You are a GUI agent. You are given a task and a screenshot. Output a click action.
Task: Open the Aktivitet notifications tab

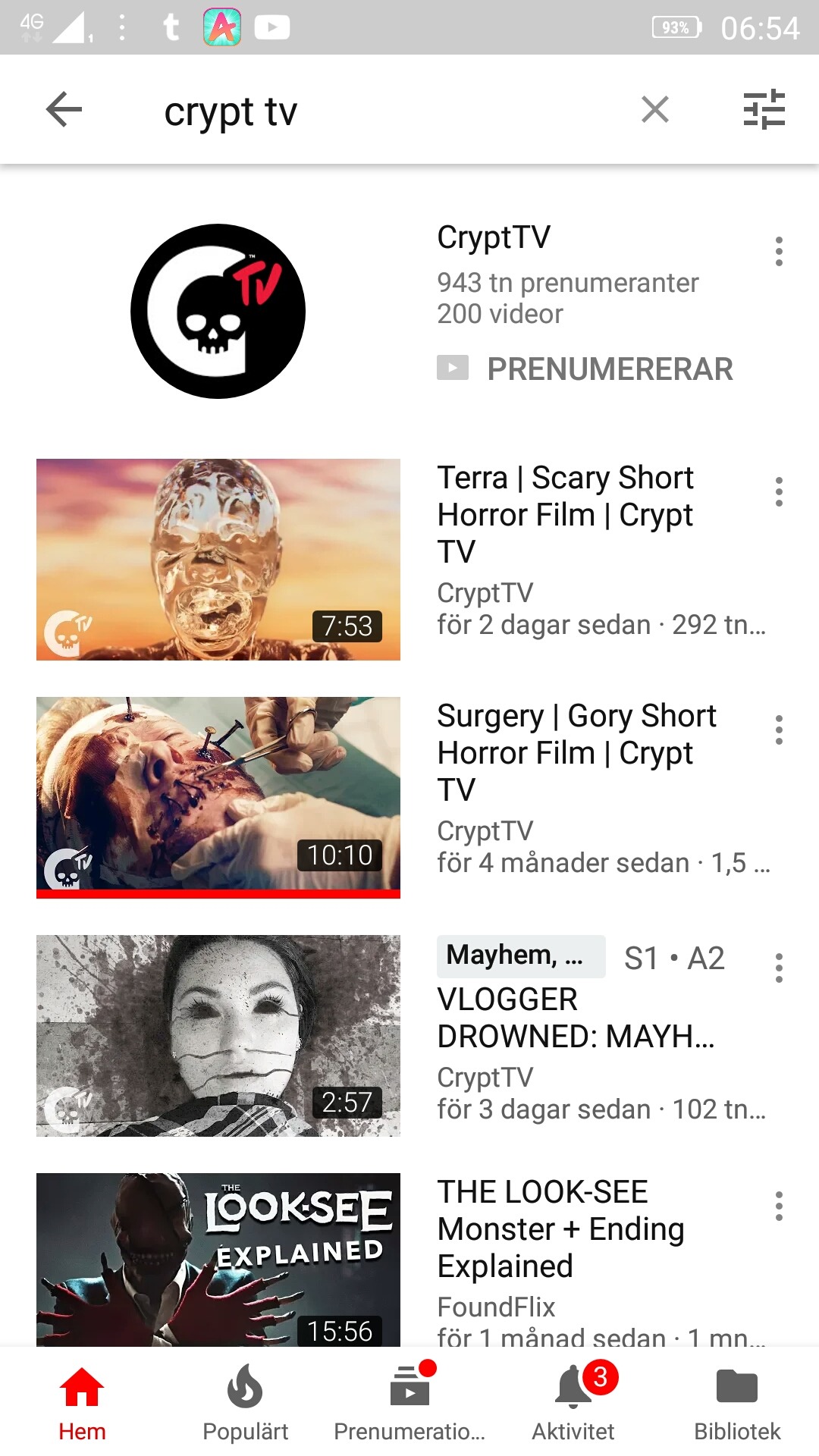point(573,1403)
